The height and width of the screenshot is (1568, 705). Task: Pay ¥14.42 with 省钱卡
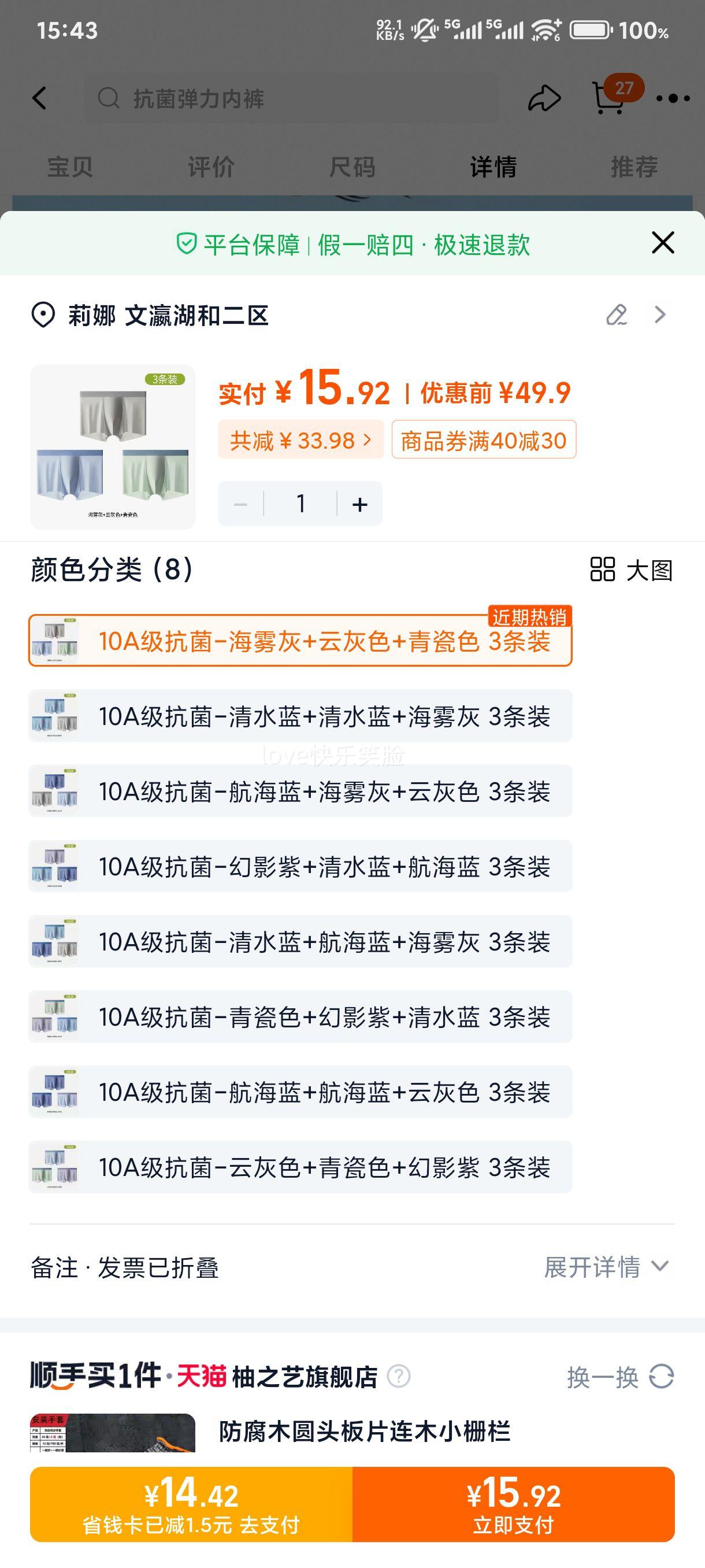click(x=191, y=1504)
